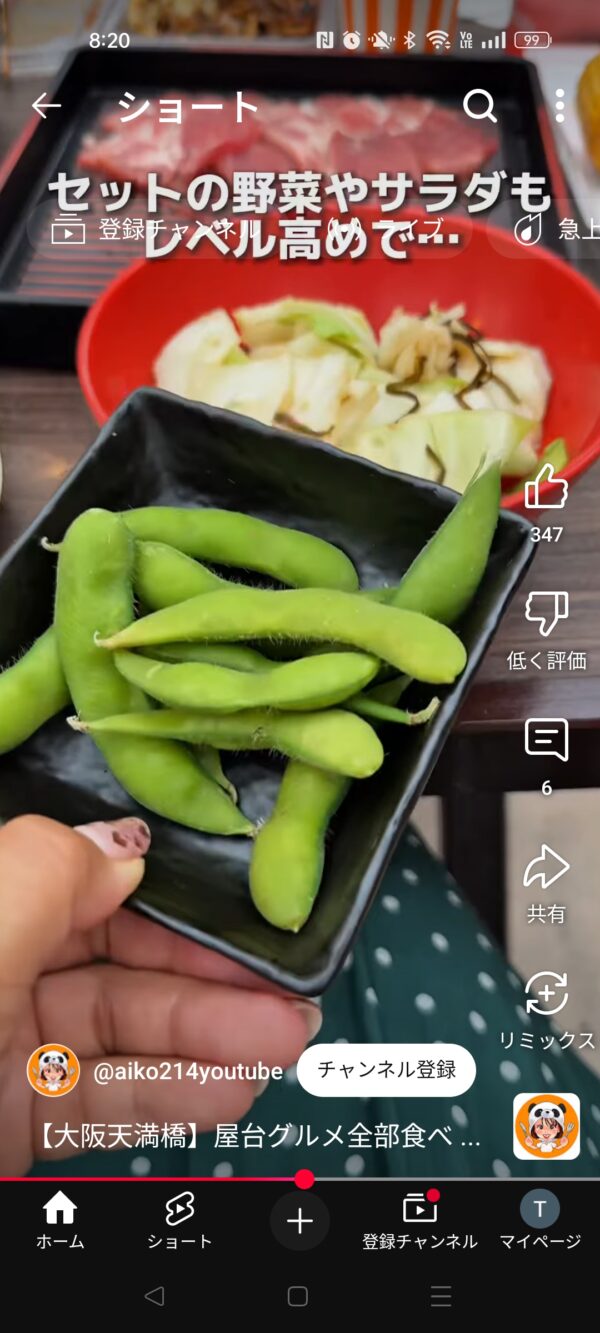The image size is (600, 1333).
Task: Select the 登録チャンネル chip
Action: (150, 231)
